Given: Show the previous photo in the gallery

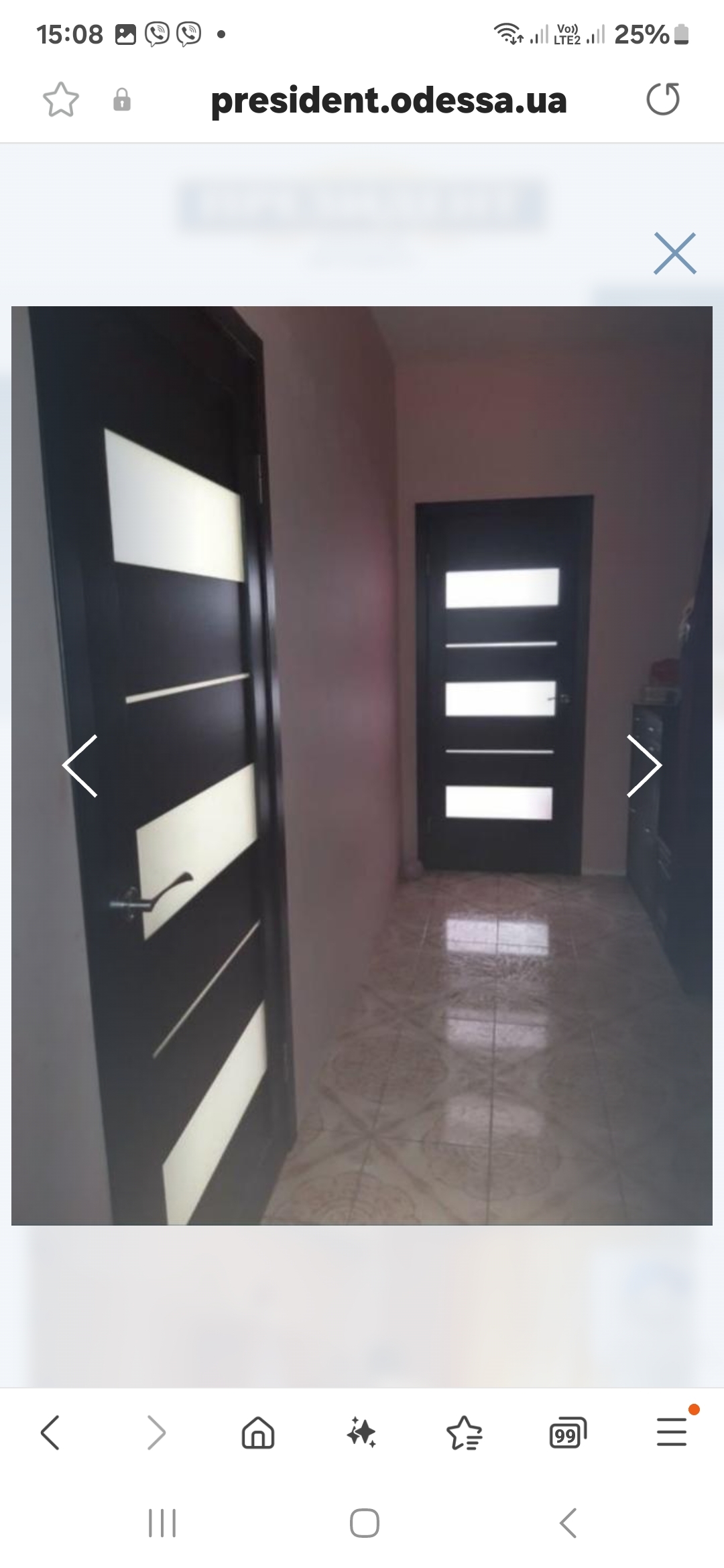Looking at the screenshot, I should (x=80, y=766).
